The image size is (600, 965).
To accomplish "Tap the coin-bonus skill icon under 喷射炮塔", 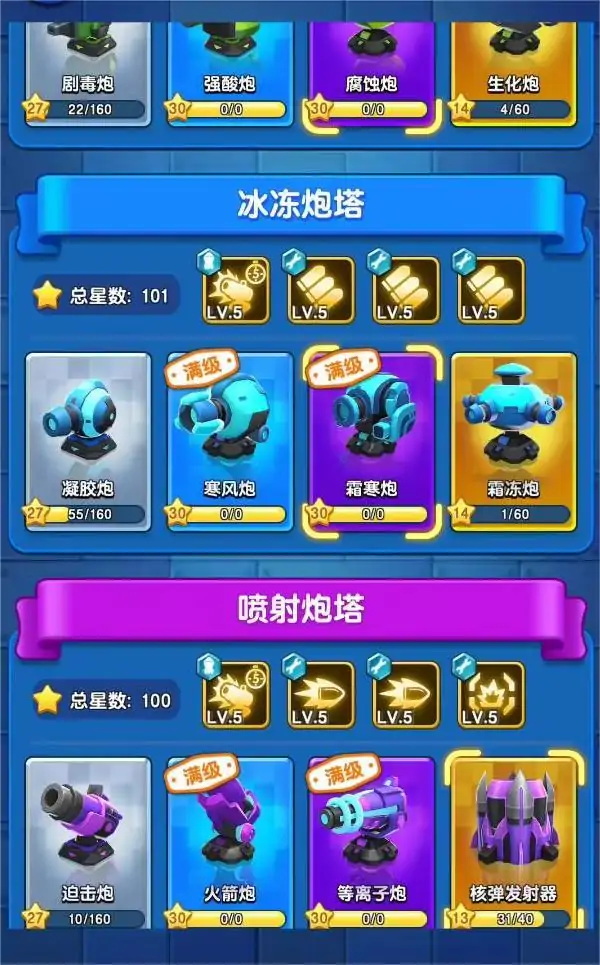I will pyautogui.click(x=236, y=694).
